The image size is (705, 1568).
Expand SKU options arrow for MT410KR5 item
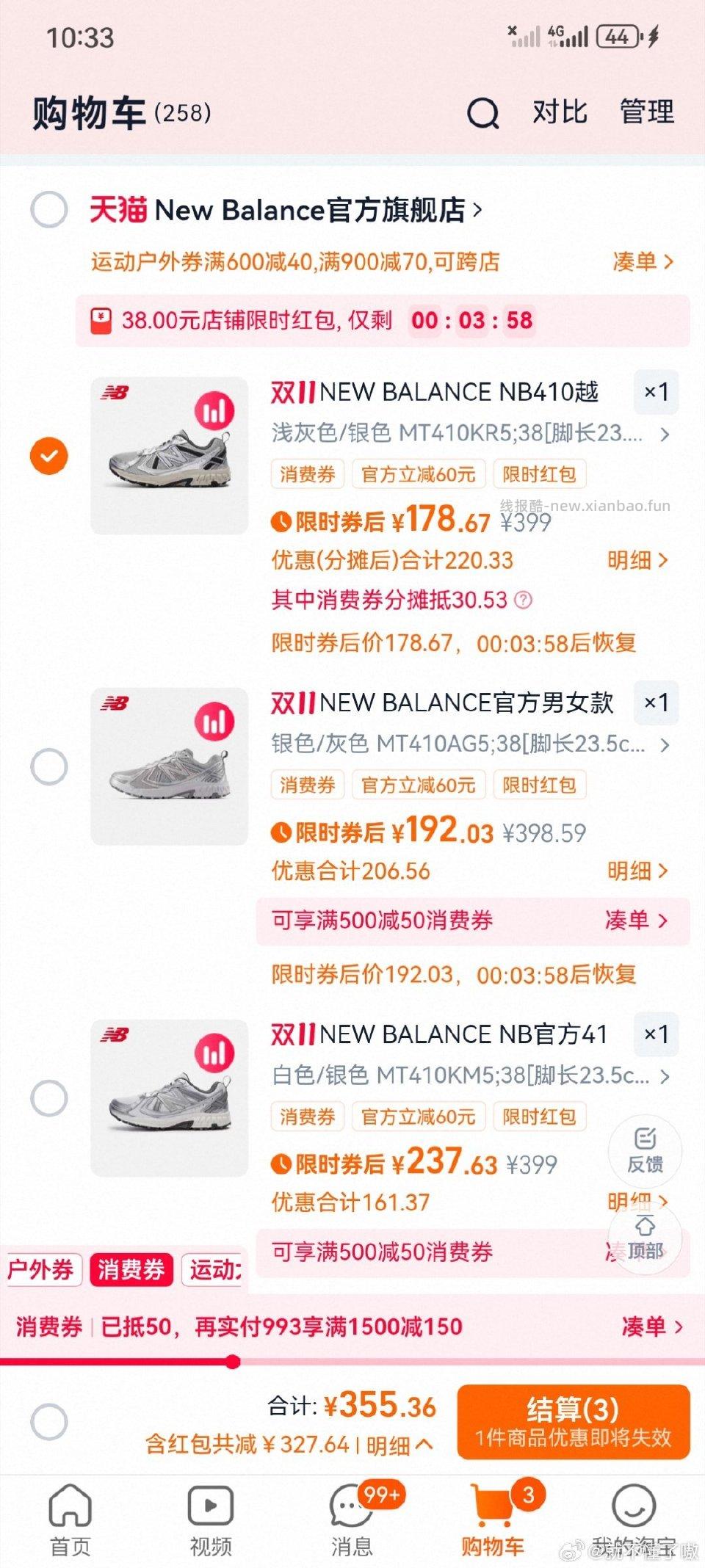665,435
